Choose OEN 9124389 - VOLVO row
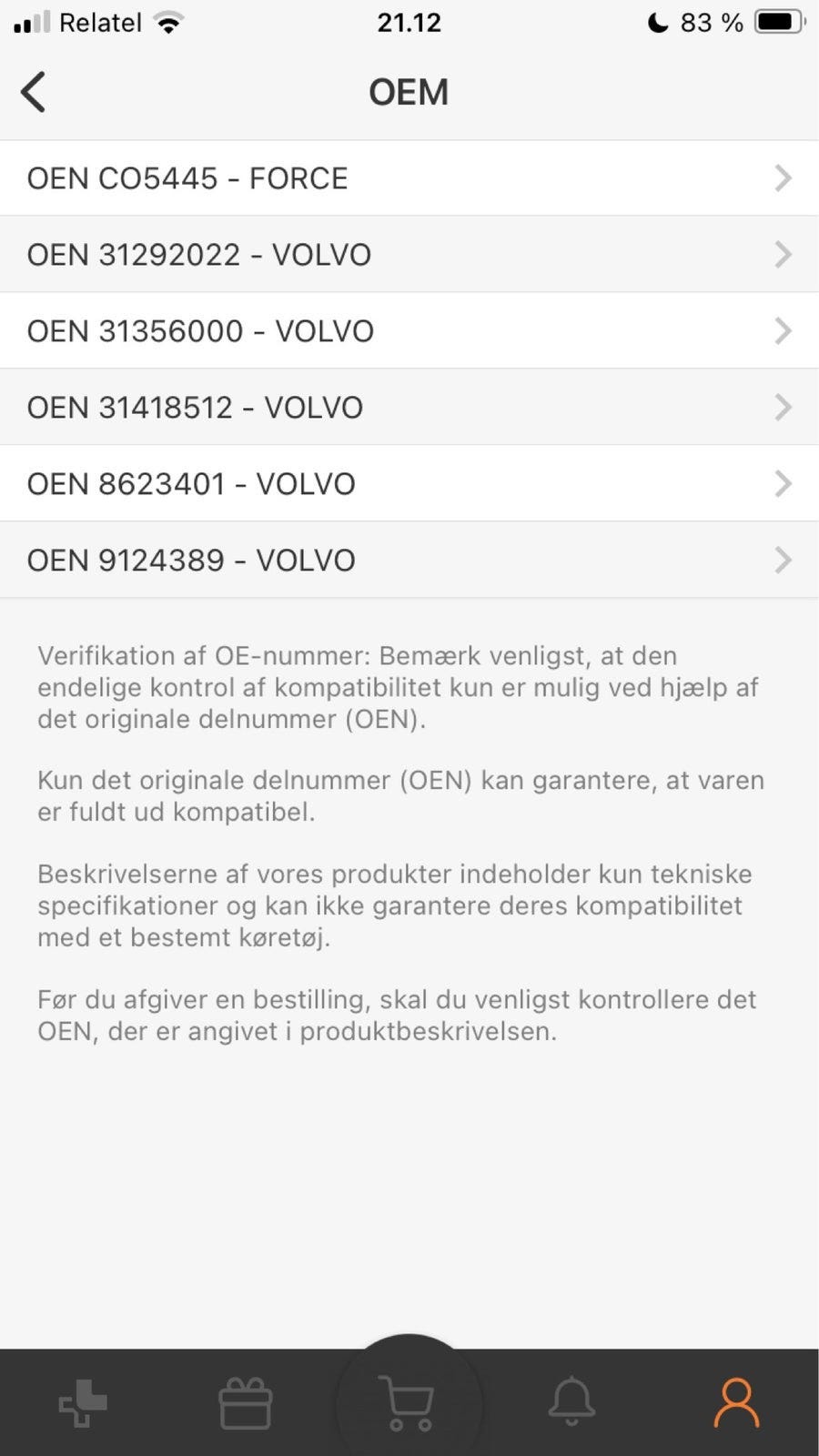This screenshot has width=819, height=1456. [409, 561]
